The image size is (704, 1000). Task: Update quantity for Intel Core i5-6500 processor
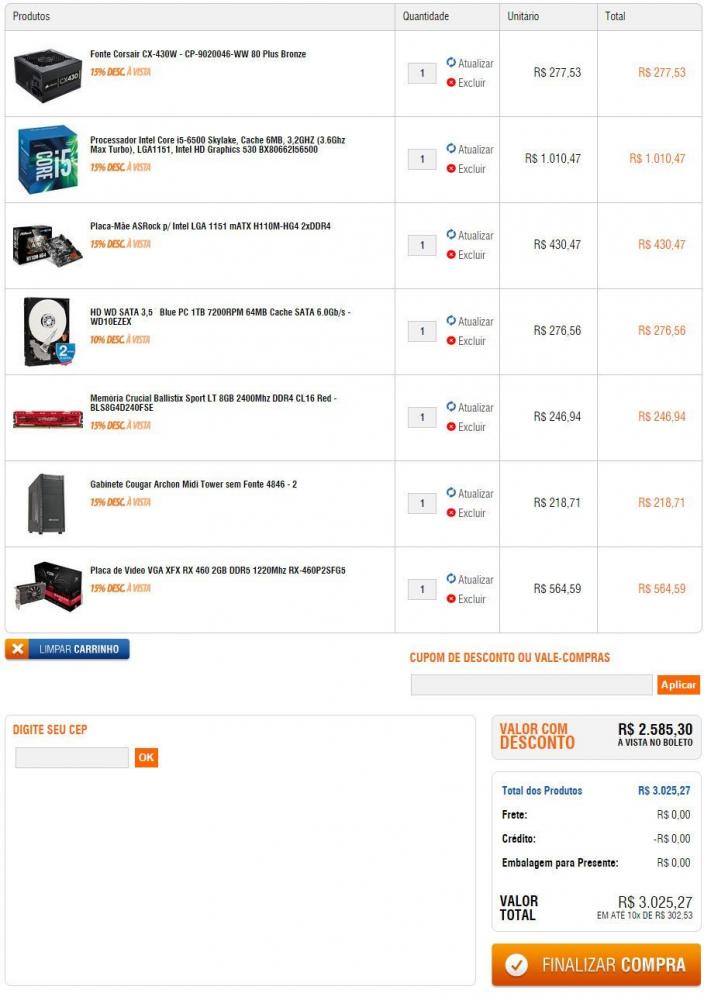469,149
